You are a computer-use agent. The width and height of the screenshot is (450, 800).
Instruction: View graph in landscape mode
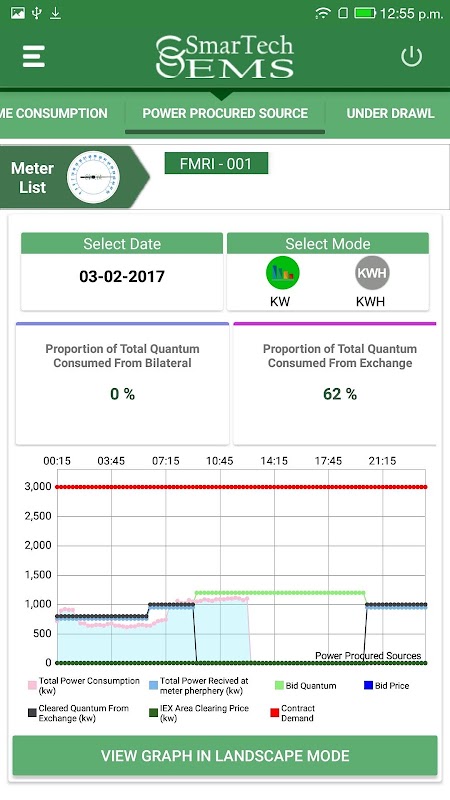click(225, 756)
